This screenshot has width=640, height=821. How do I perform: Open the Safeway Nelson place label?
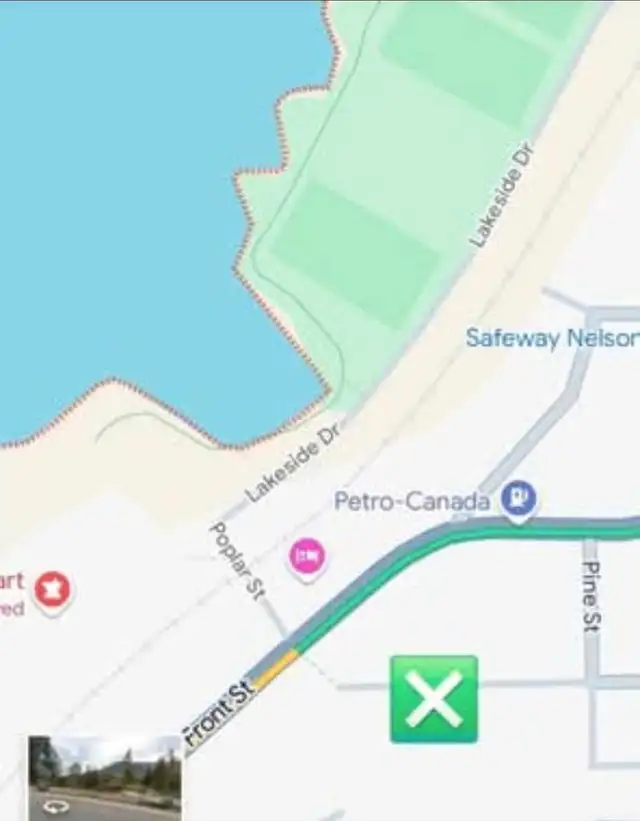[x=552, y=338]
